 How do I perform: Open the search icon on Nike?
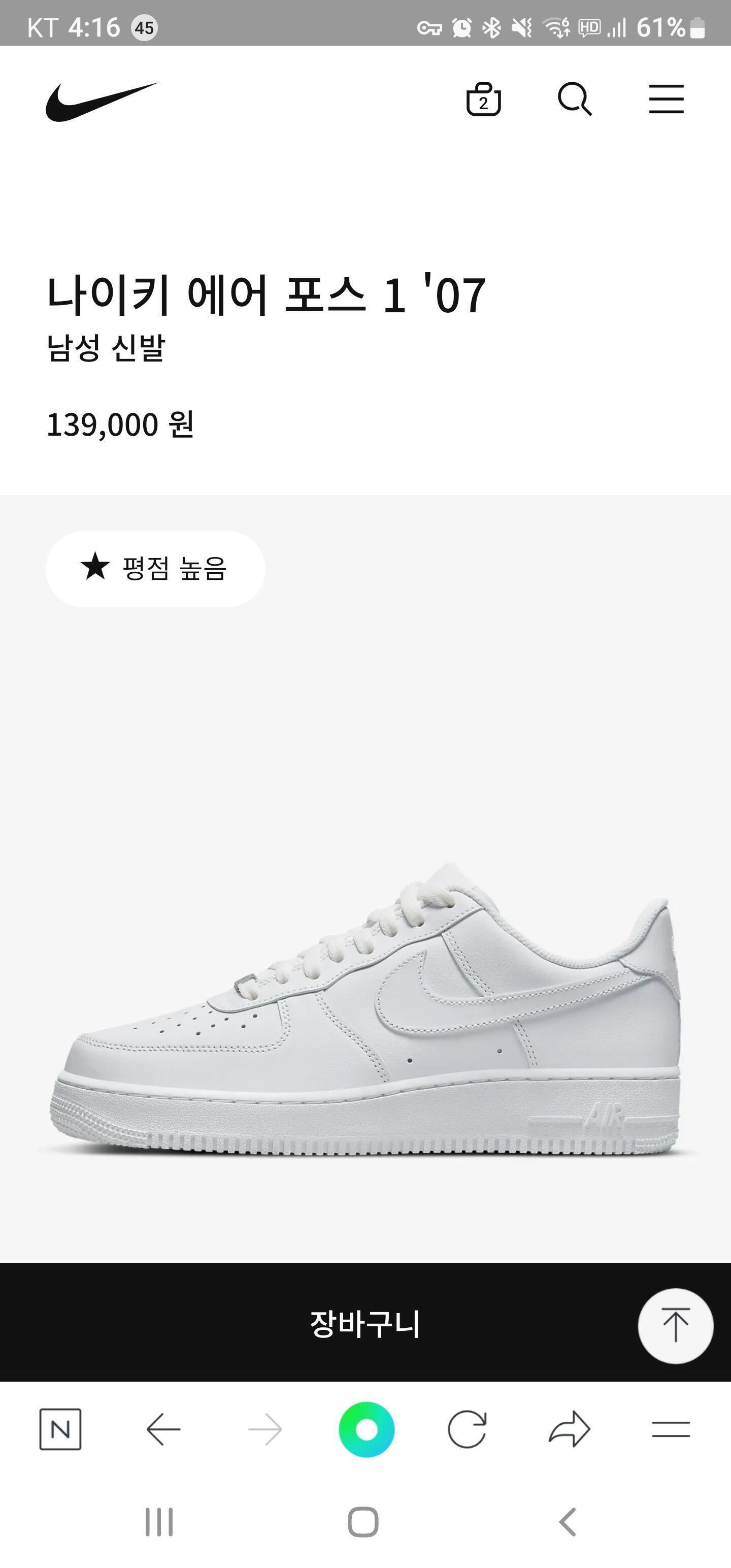point(575,99)
